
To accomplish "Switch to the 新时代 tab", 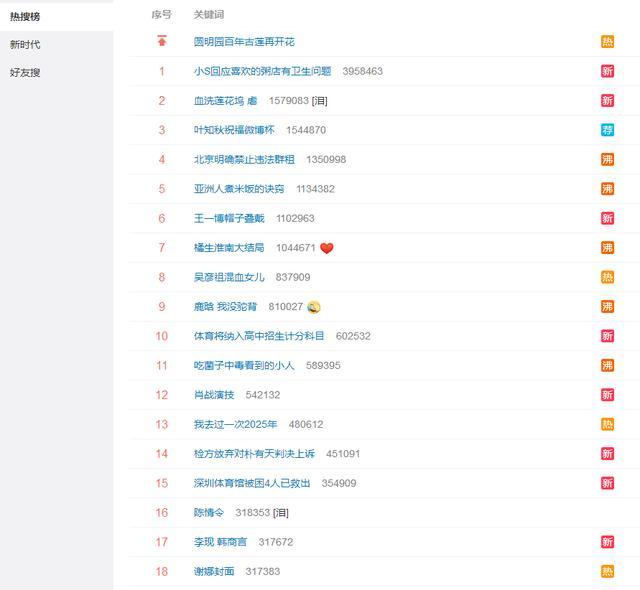I will tap(26, 45).
